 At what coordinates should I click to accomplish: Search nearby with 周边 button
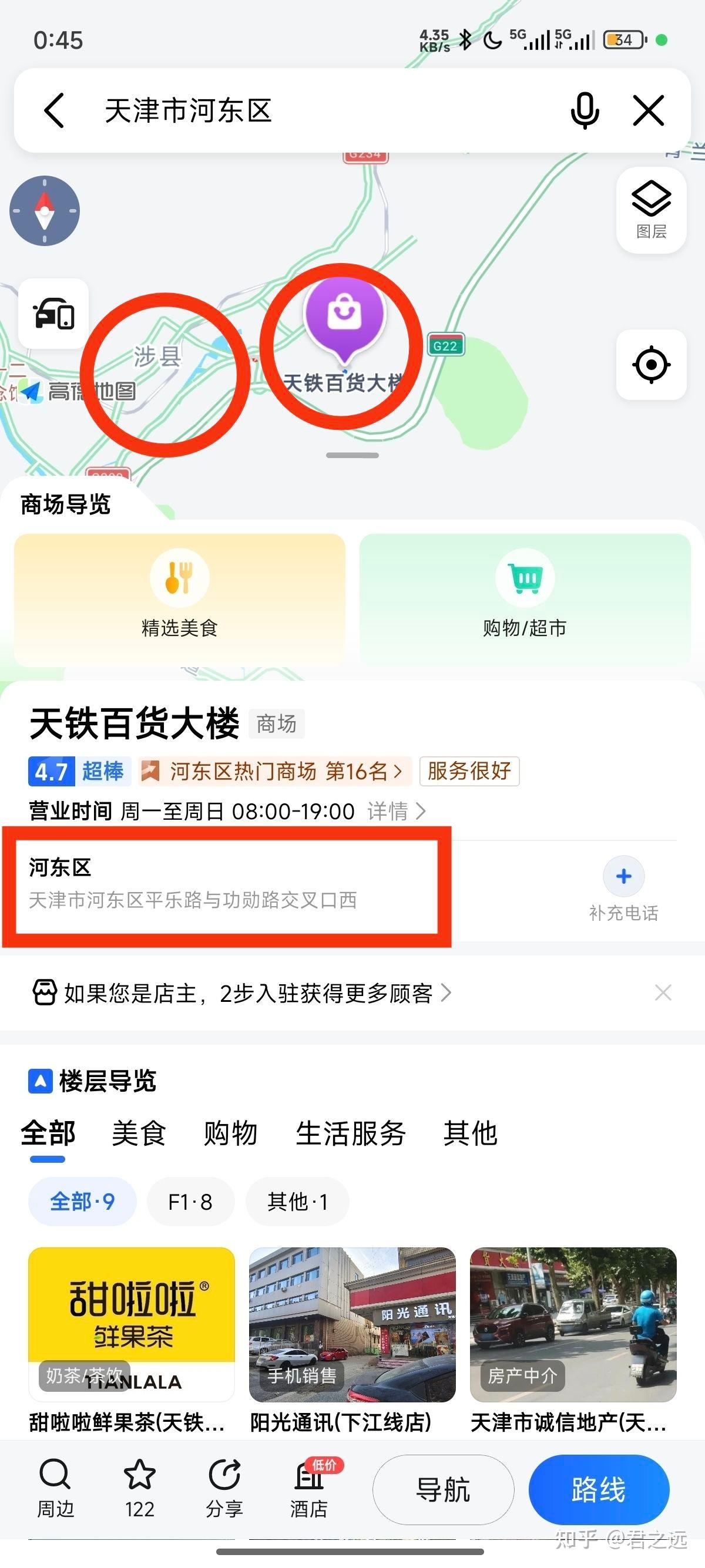pyautogui.click(x=55, y=1488)
